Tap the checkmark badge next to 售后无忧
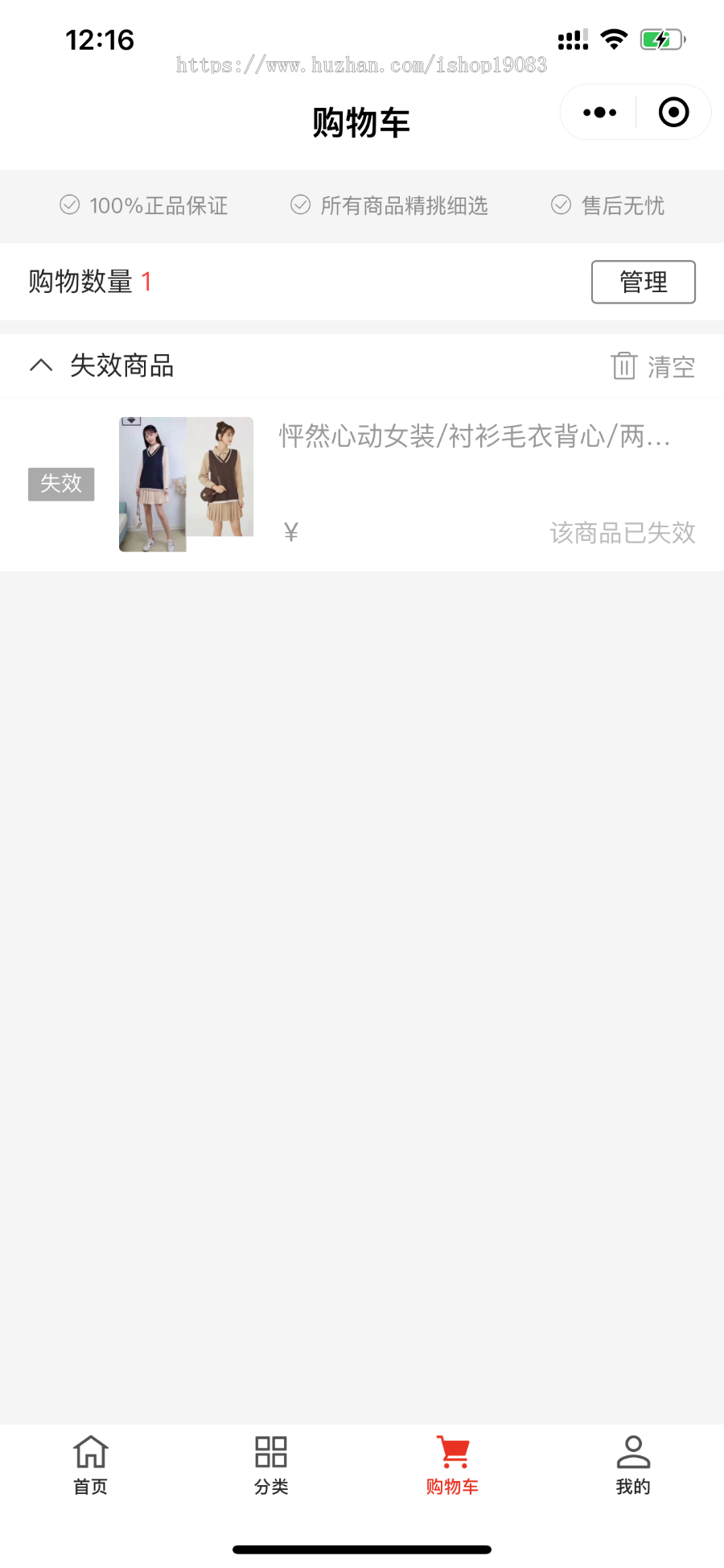 pyautogui.click(x=562, y=205)
